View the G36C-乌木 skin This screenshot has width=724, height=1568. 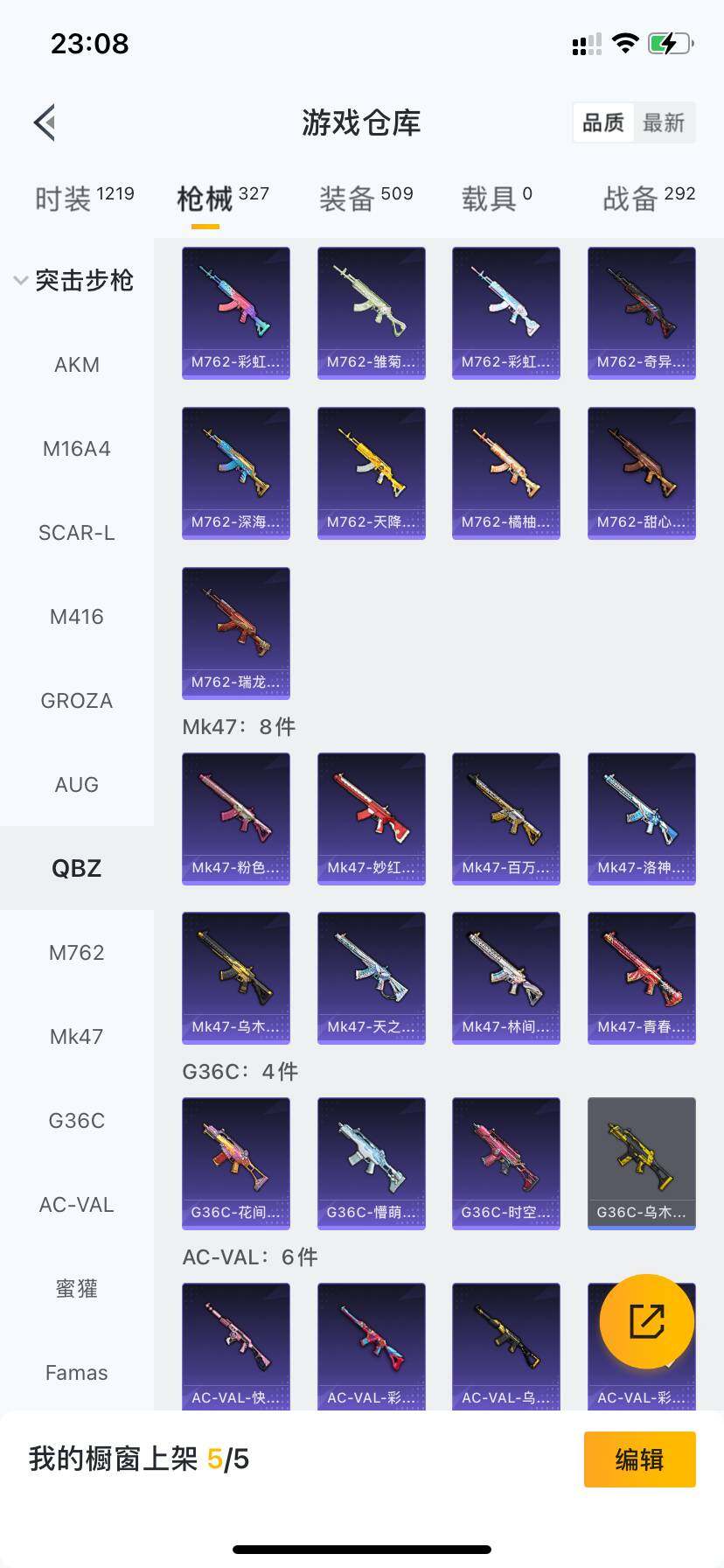(642, 1162)
